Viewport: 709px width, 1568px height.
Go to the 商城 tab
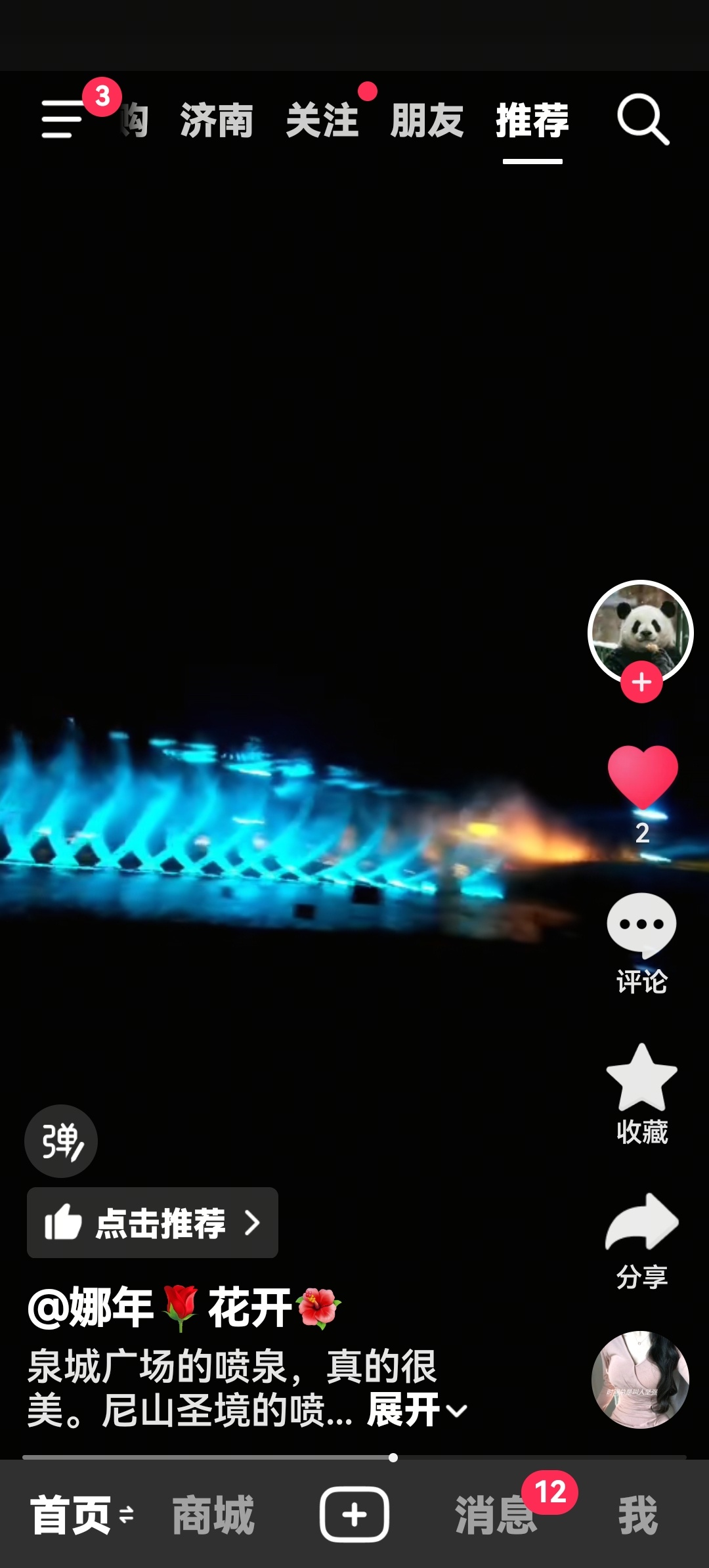click(213, 1515)
